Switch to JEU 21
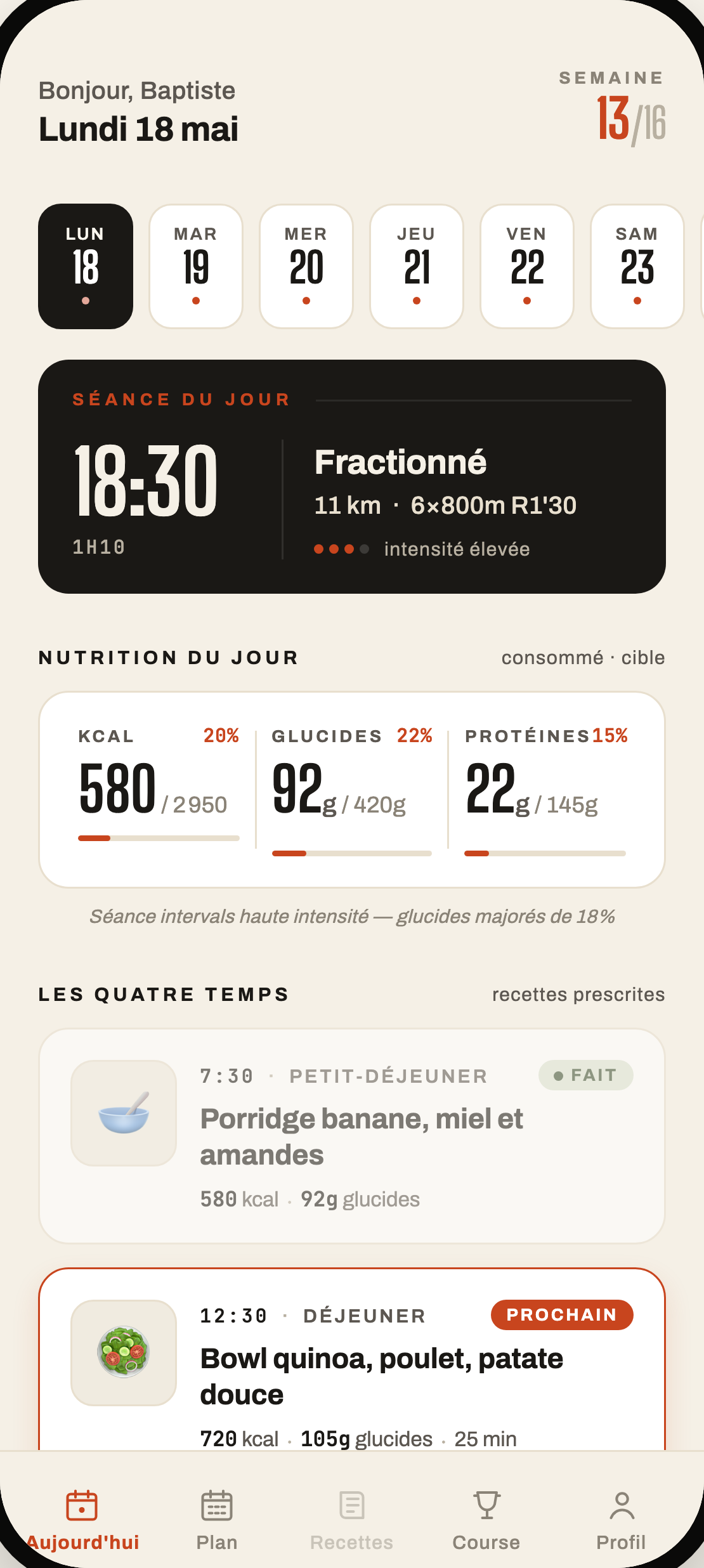This screenshot has height=1568, width=704. click(417, 266)
